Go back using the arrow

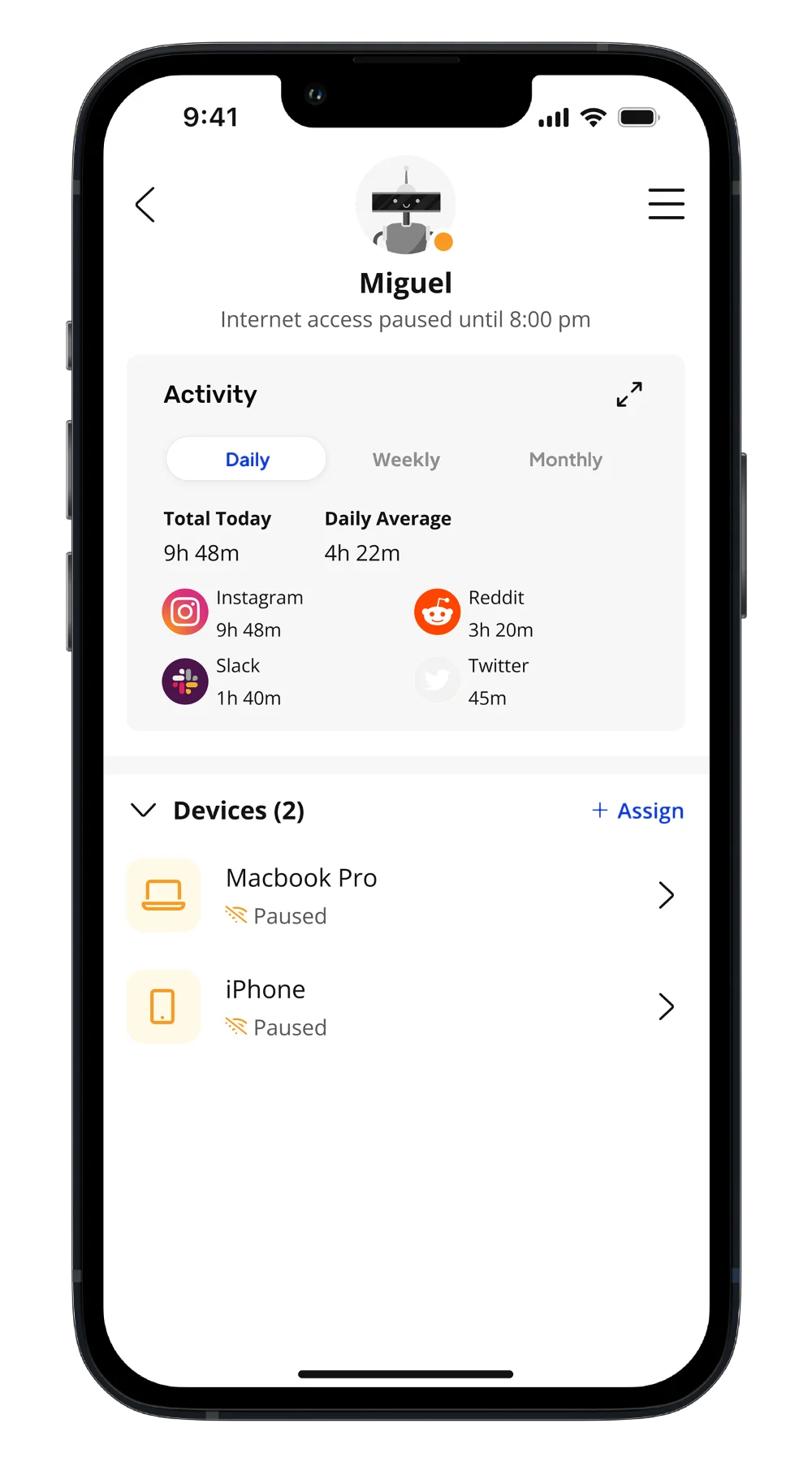tap(145, 205)
